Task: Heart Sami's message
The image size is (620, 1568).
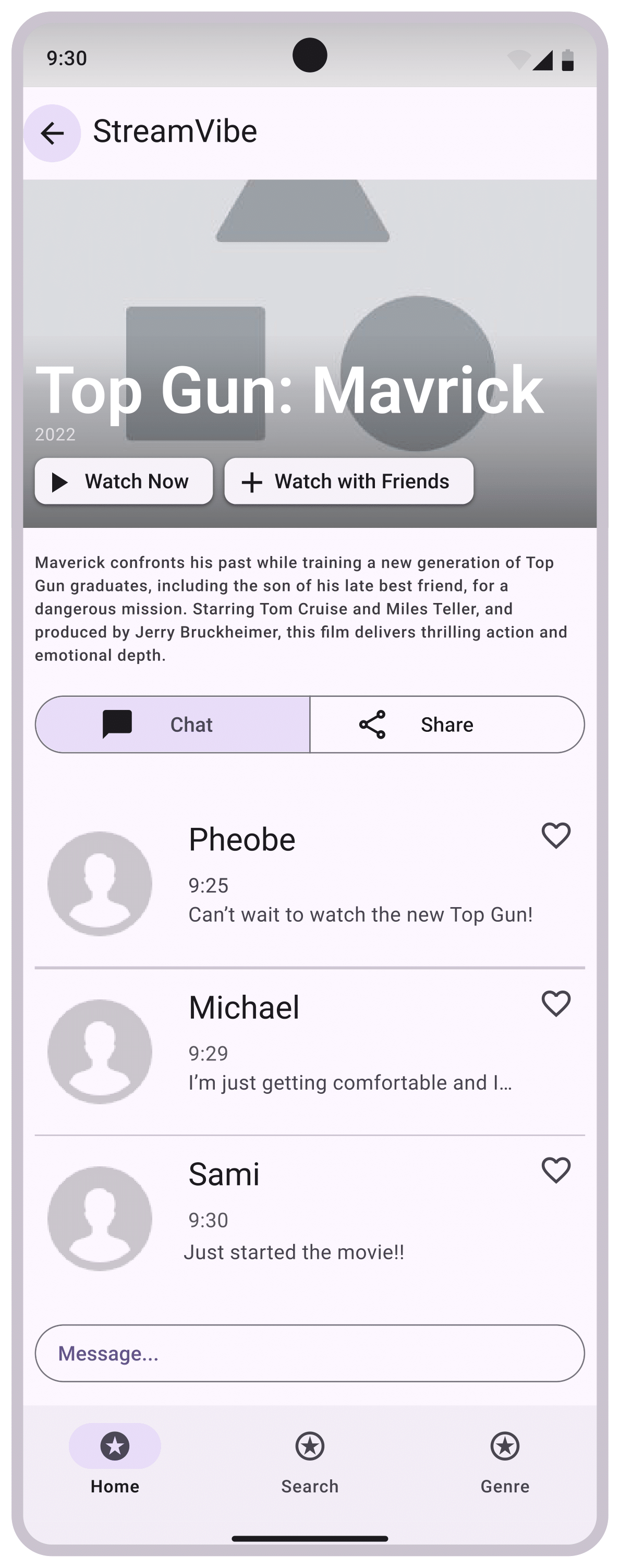Action: [x=555, y=1171]
